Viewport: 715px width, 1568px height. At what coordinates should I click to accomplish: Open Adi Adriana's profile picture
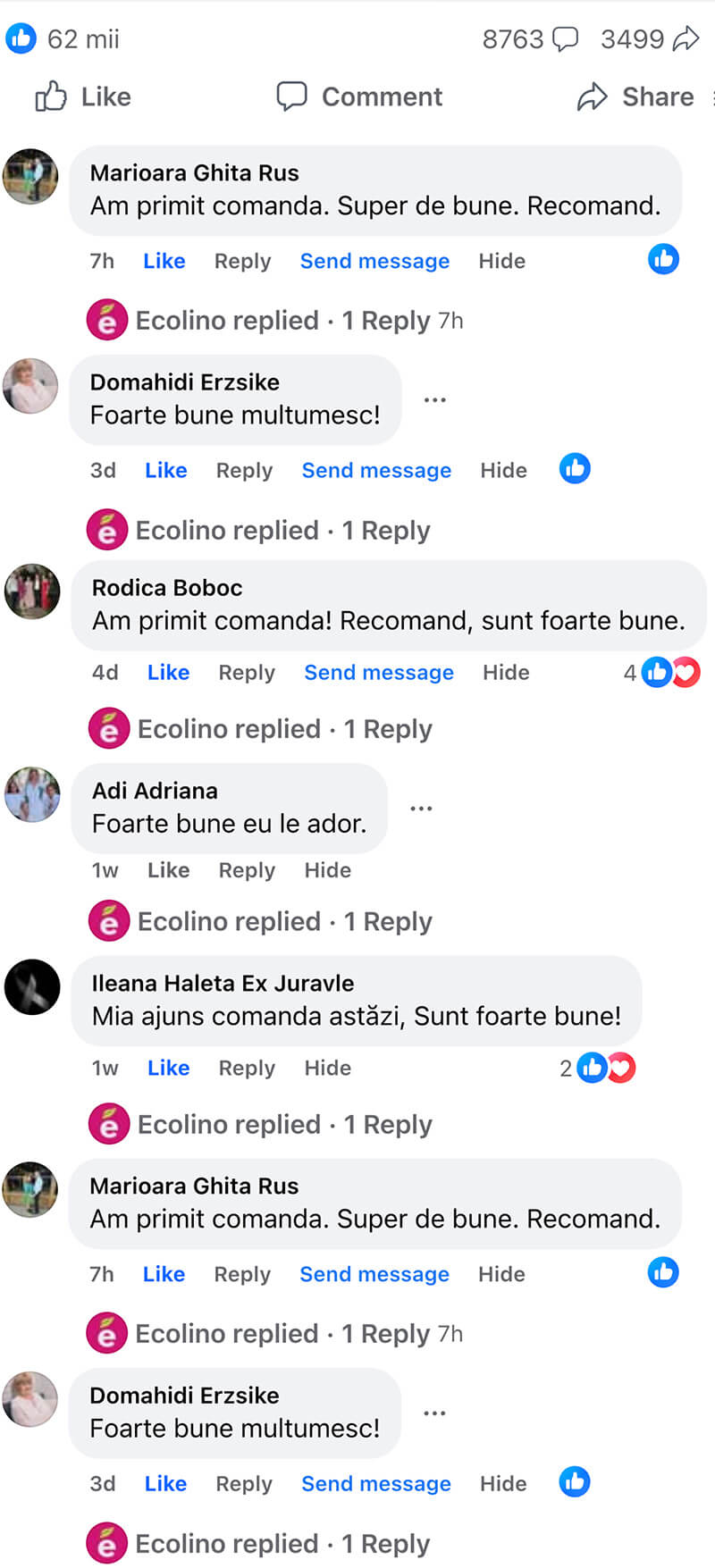[32, 794]
